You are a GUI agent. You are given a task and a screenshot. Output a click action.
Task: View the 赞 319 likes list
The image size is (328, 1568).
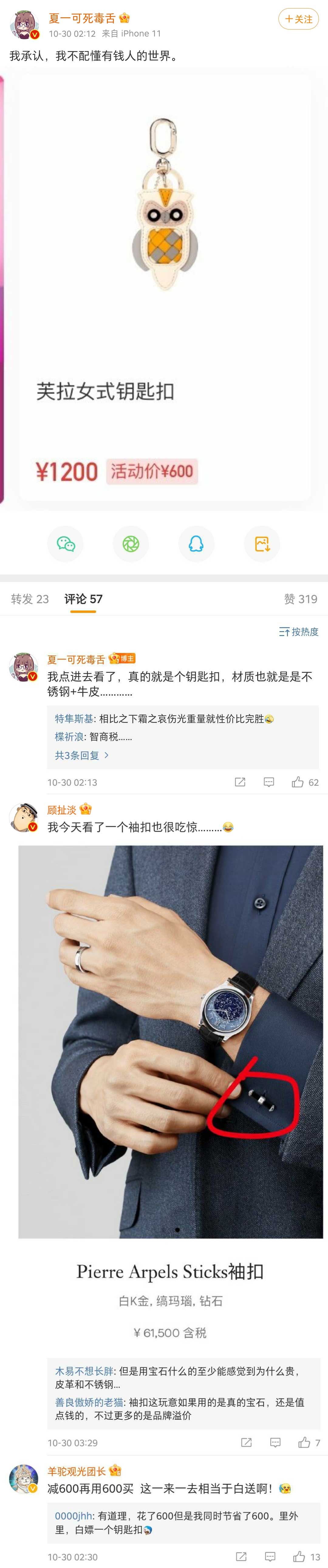tap(300, 599)
